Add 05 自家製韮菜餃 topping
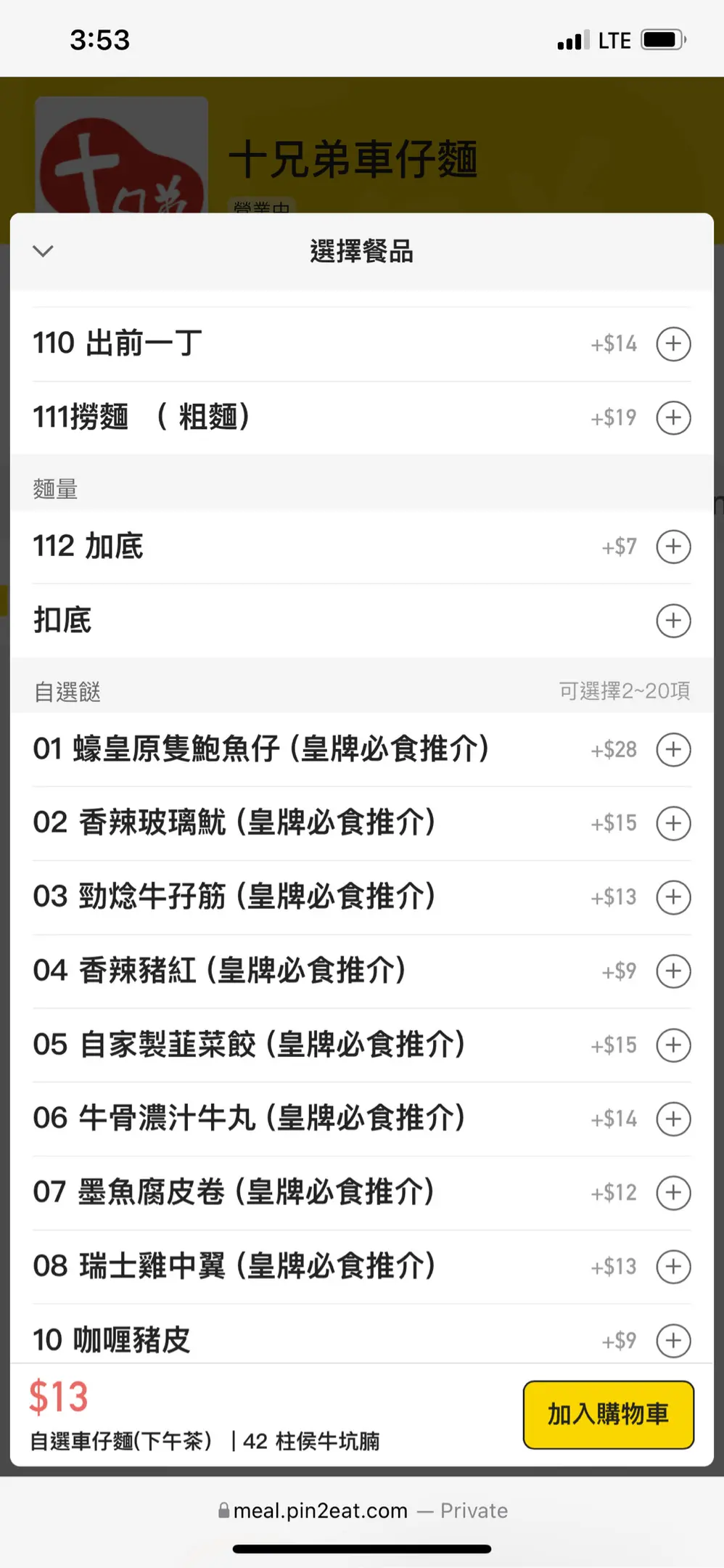The image size is (724, 1568). coord(673,1045)
